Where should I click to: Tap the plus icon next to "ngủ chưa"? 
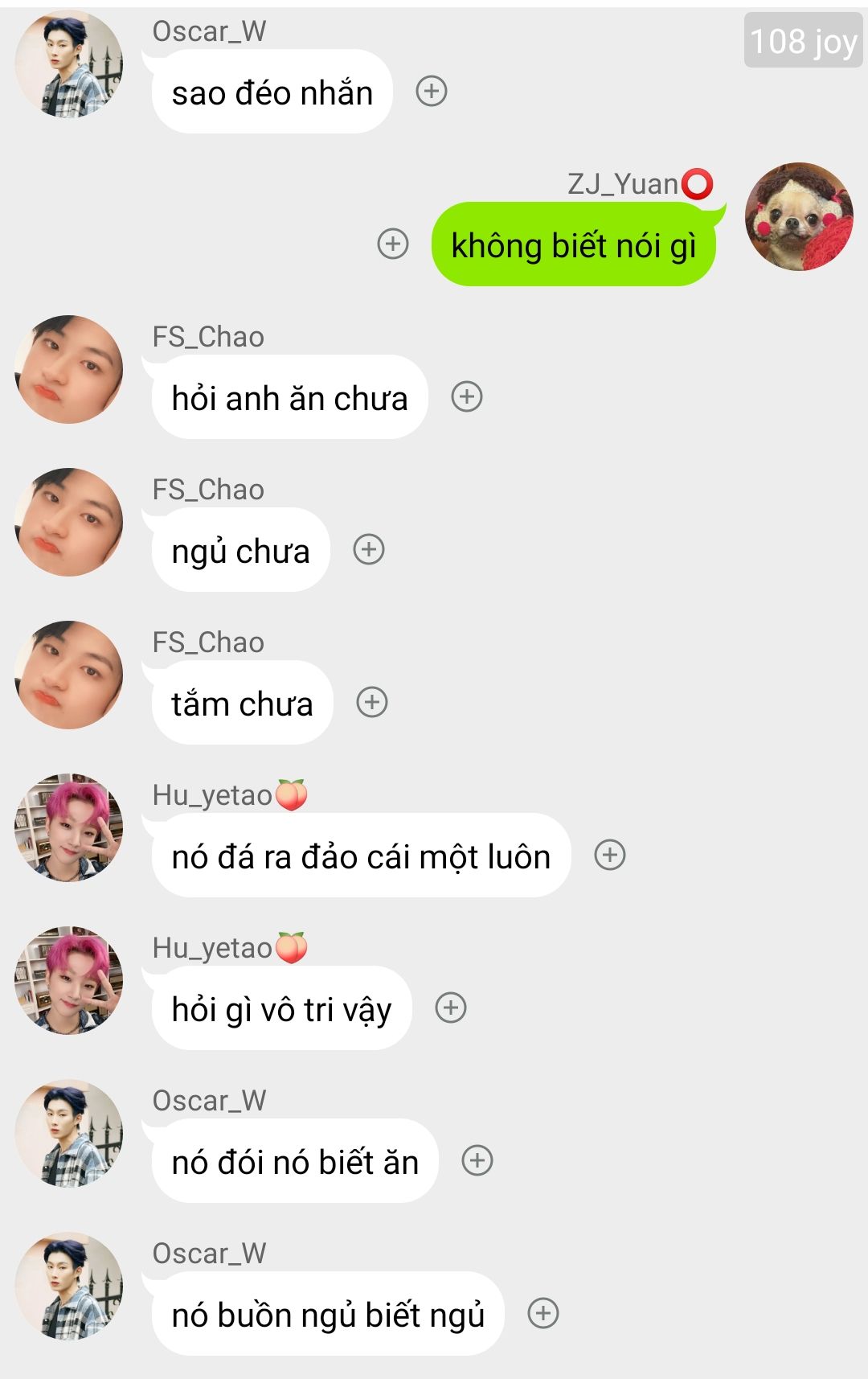(369, 549)
